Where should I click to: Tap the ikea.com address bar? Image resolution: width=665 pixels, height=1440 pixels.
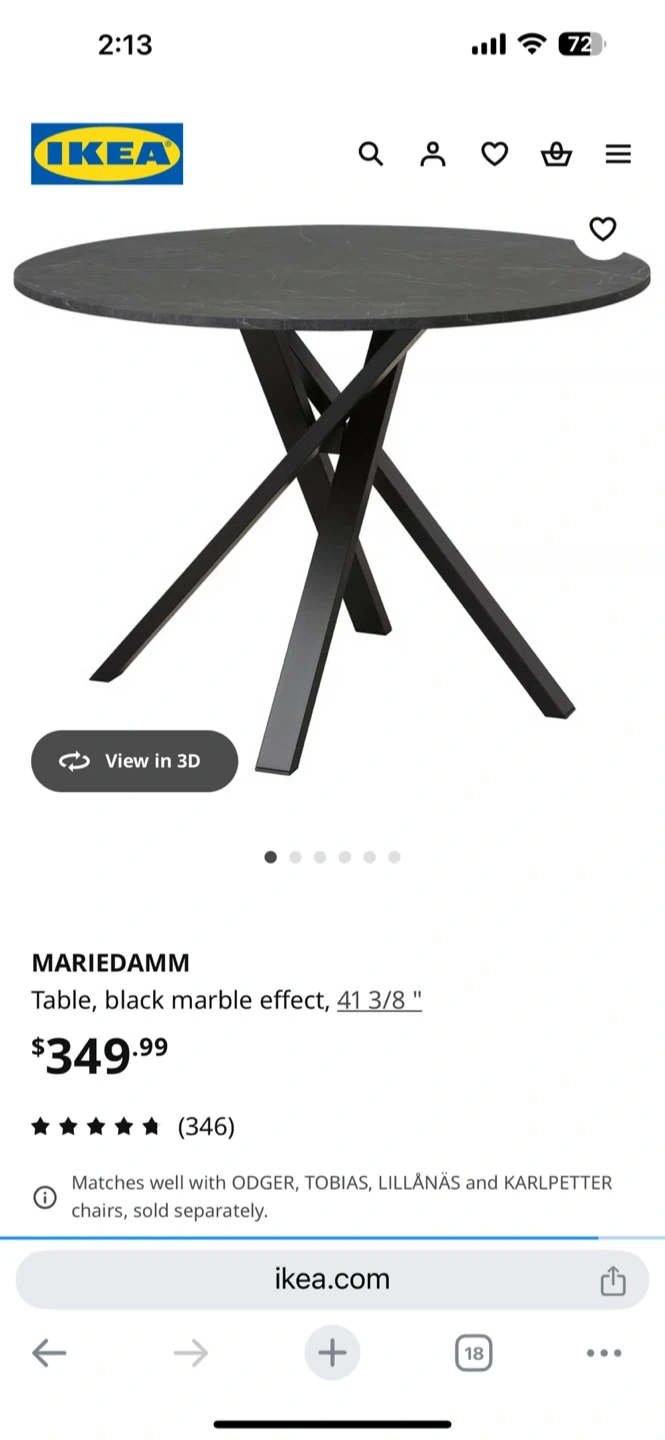(332, 1279)
